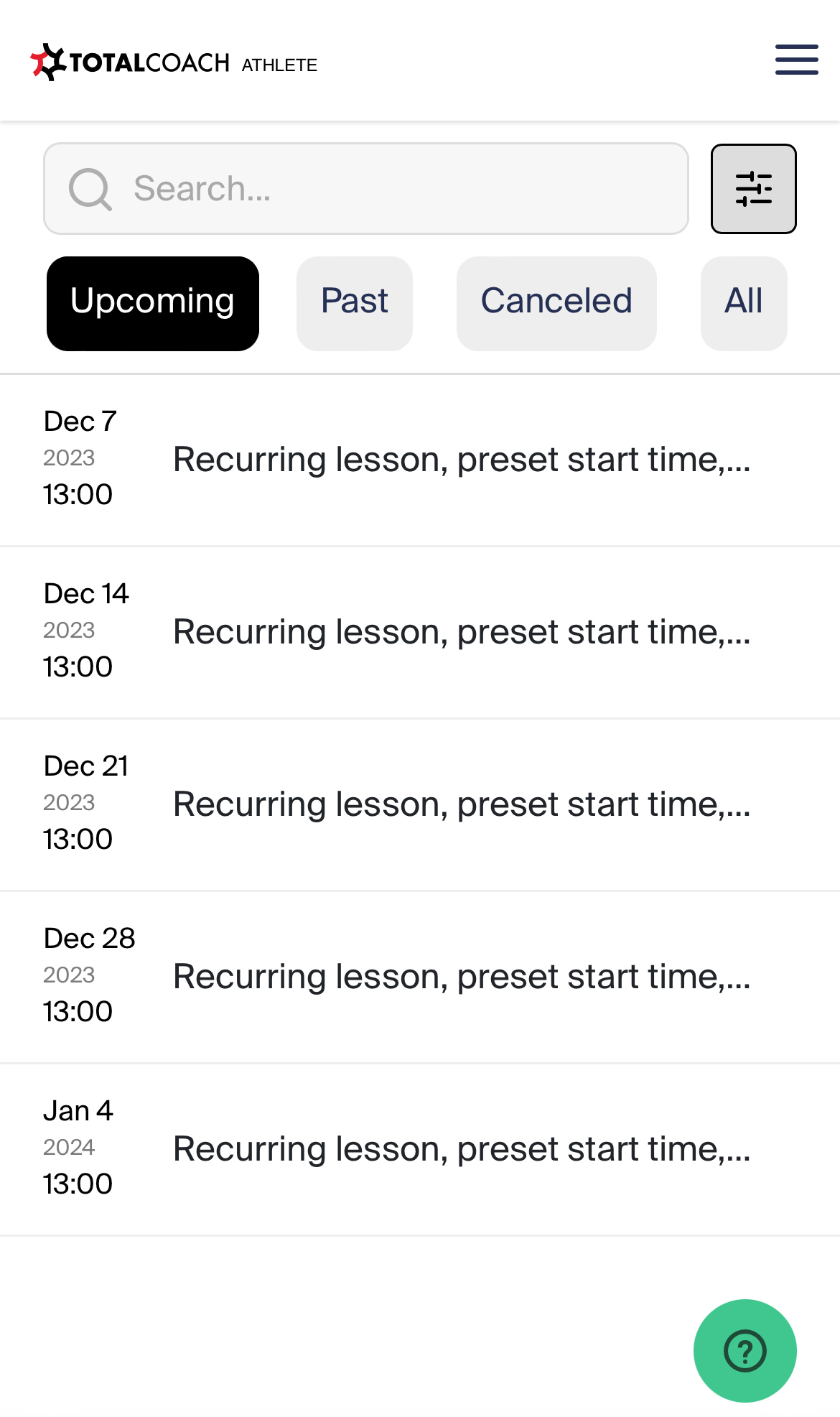840x1417 pixels.
Task: Select the Upcoming tab
Action: pyautogui.click(x=153, y=303)
